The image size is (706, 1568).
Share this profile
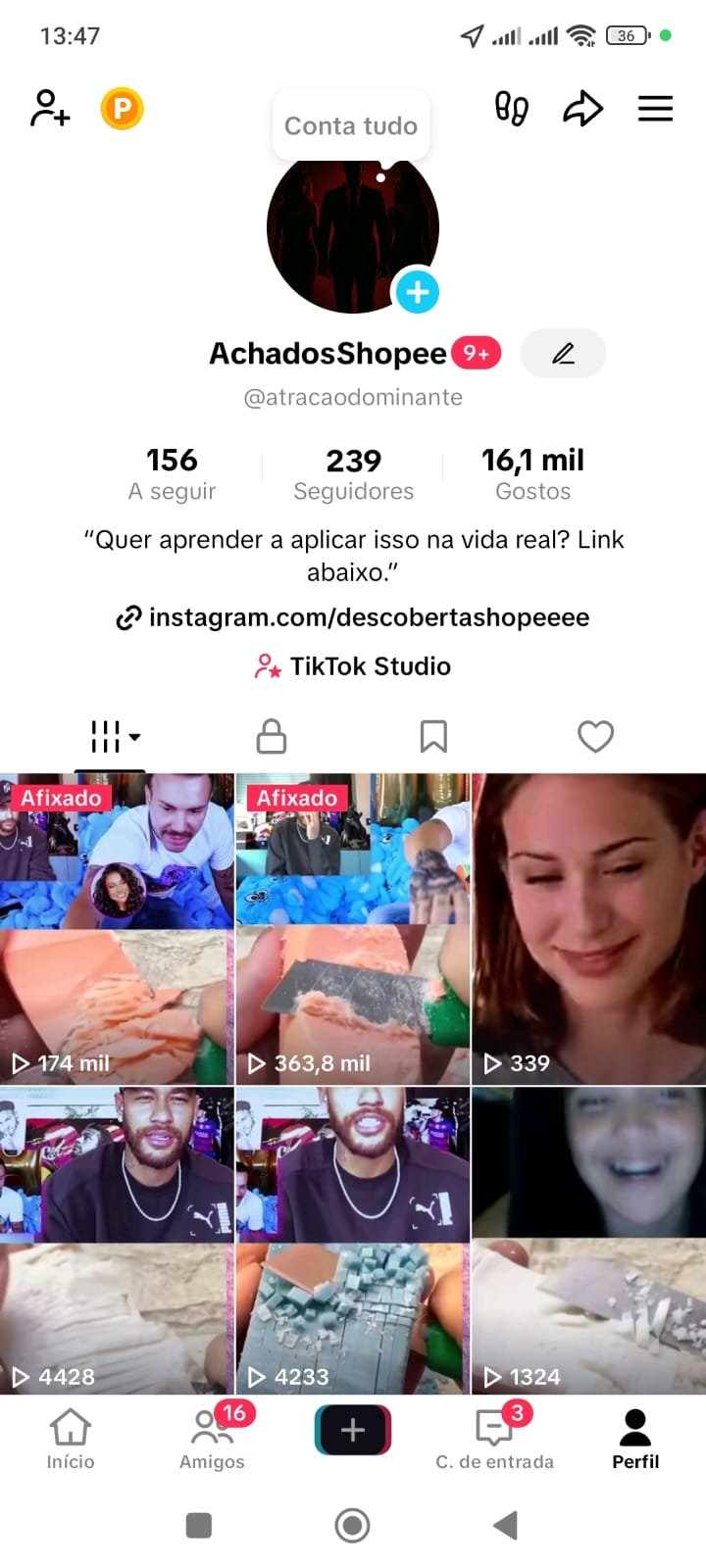click(582, 108)
